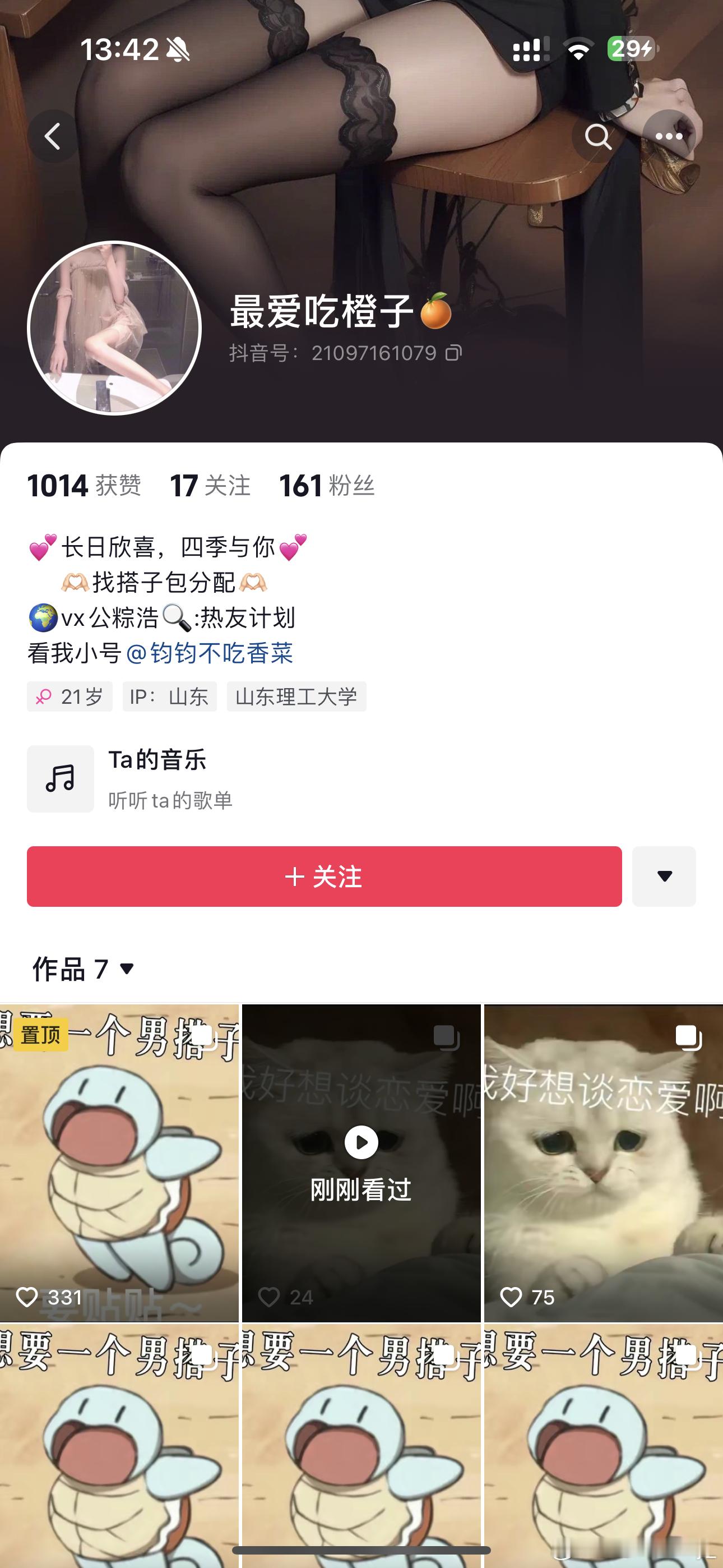
Task: Tap the gender/age icon on the 21岁 tag
Action: [44, 697]
